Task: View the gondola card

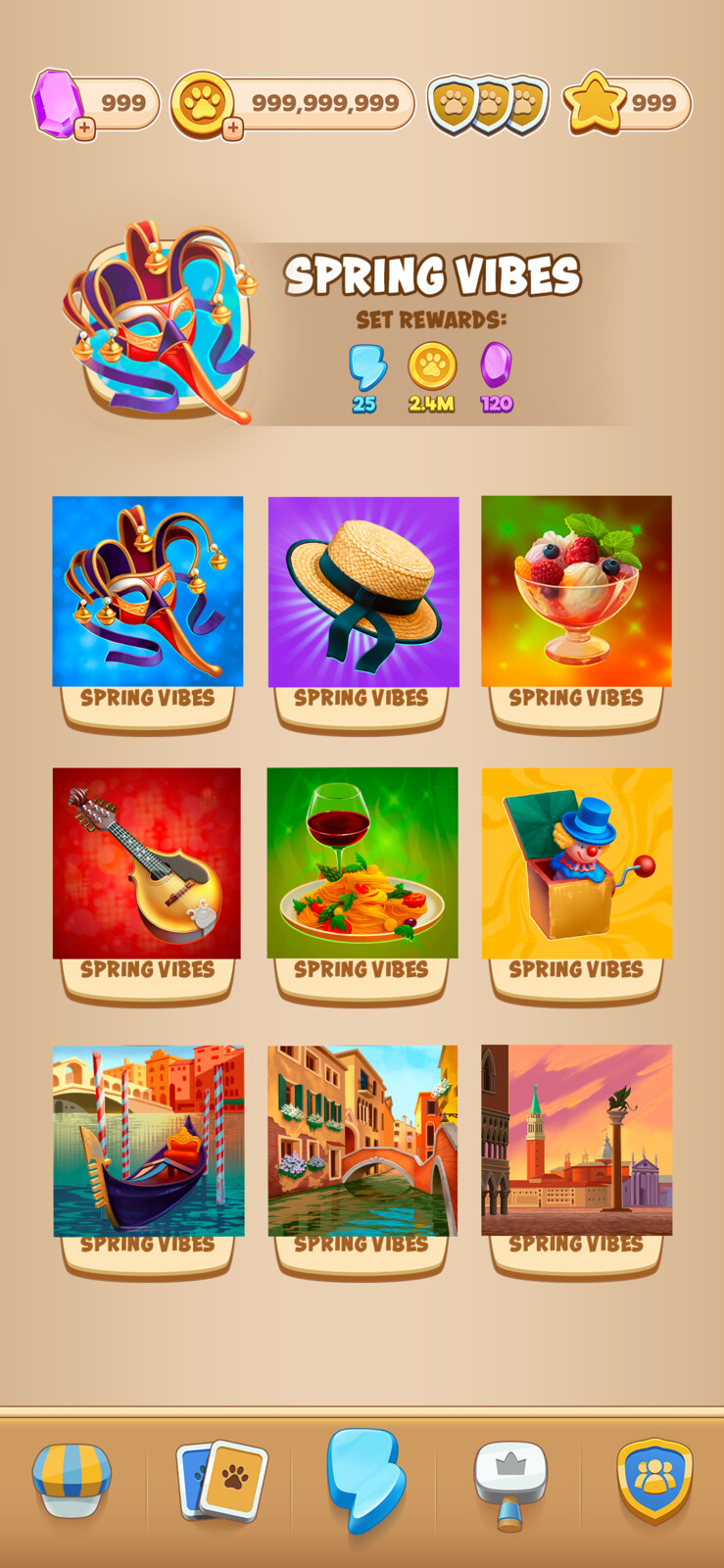Action: (x=148, y=1140)
